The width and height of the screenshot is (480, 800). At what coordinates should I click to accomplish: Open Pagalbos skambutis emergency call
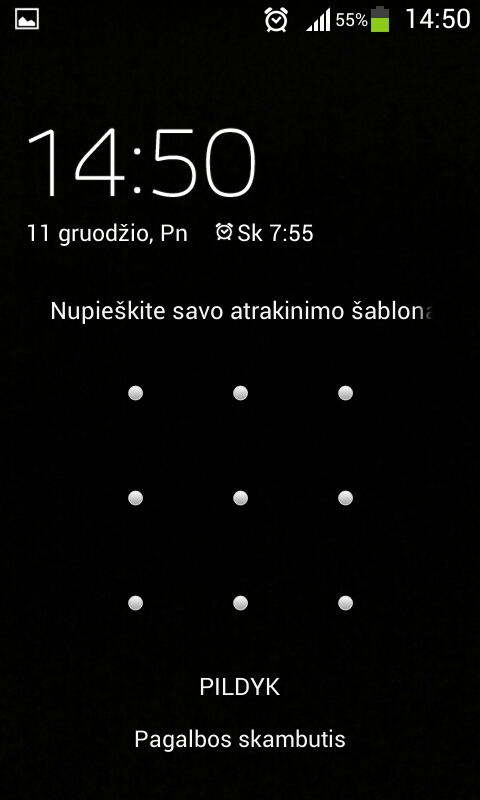pyautogui.click(x=240, y=739)
